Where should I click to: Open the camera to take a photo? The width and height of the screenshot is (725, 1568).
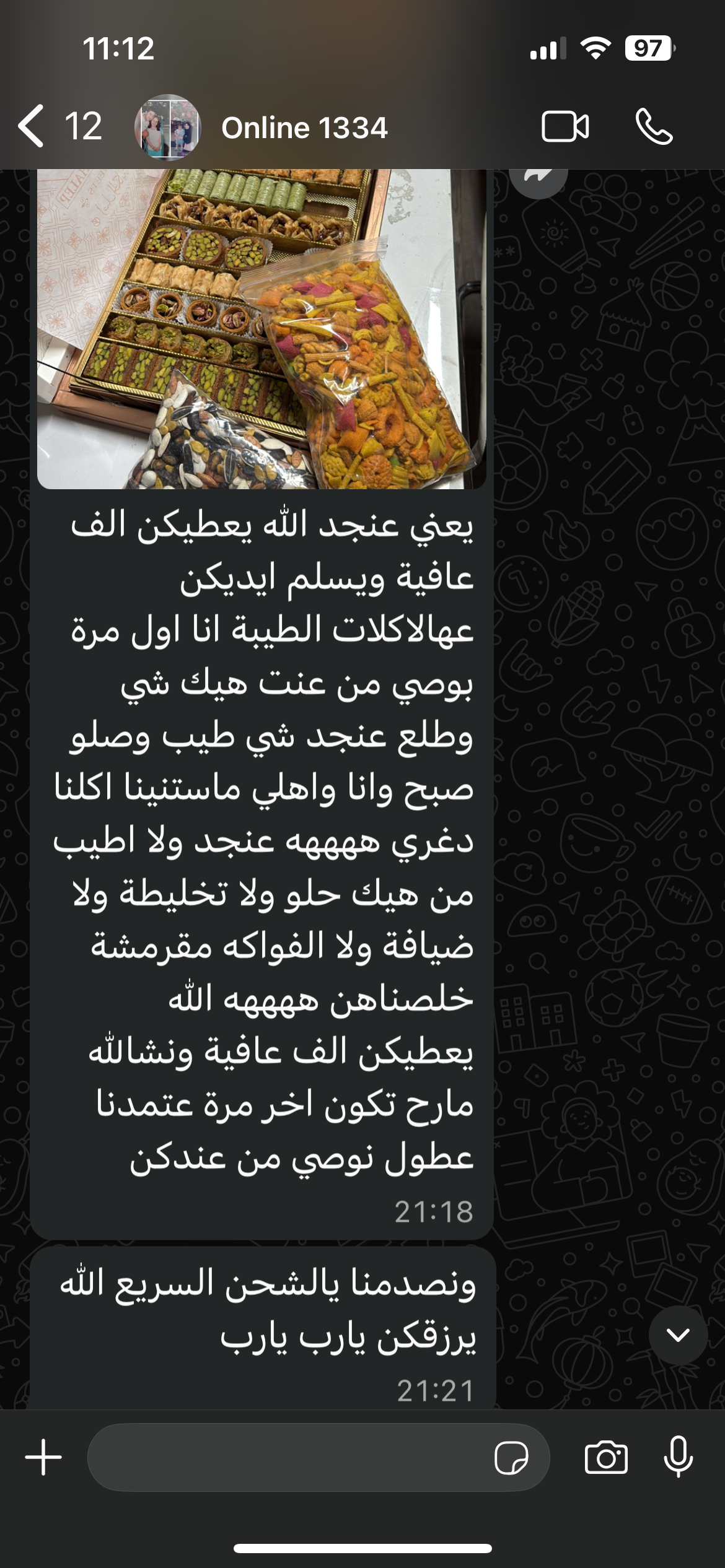pos(606,1457)
